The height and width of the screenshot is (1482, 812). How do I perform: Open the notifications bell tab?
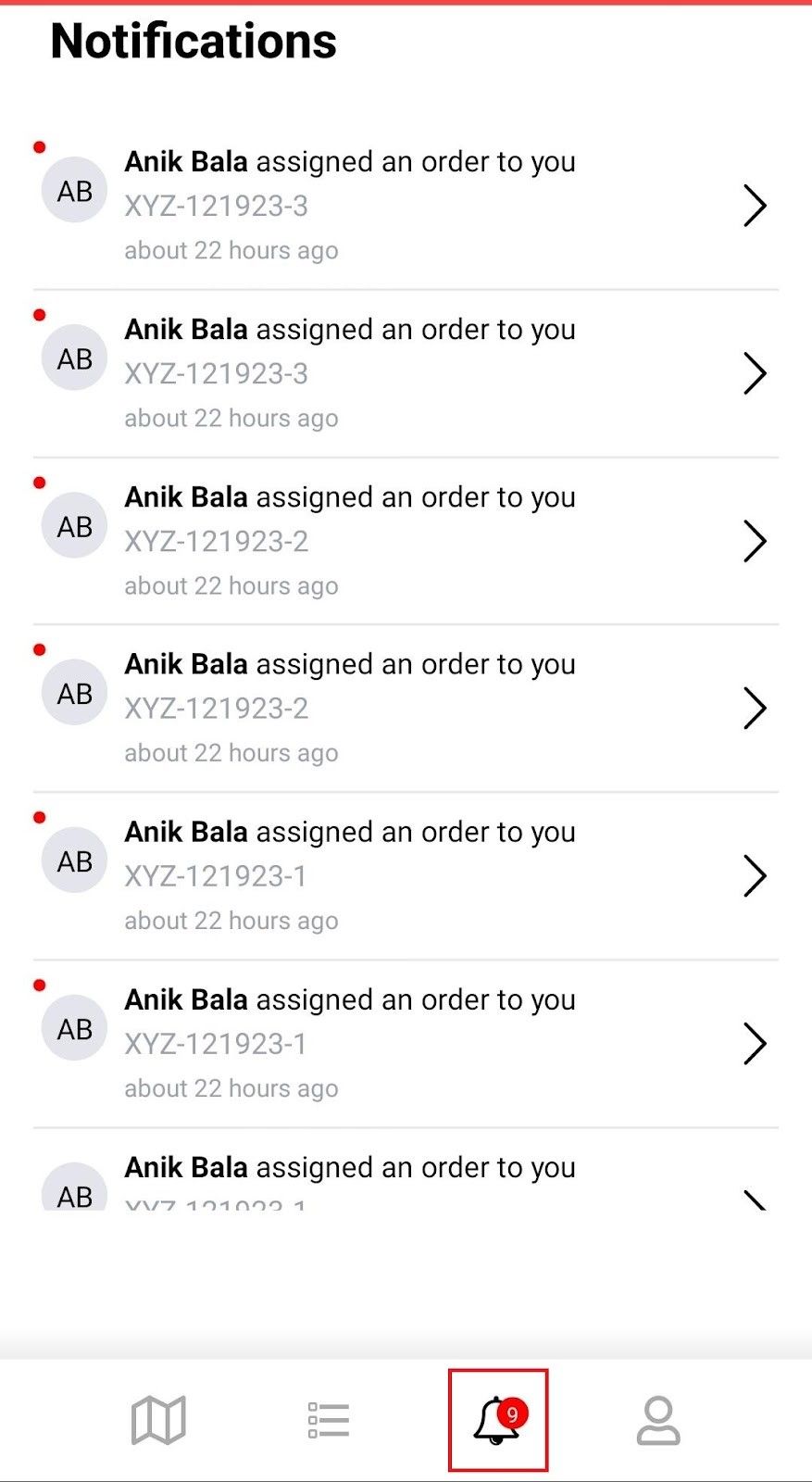click(497, 1420)
